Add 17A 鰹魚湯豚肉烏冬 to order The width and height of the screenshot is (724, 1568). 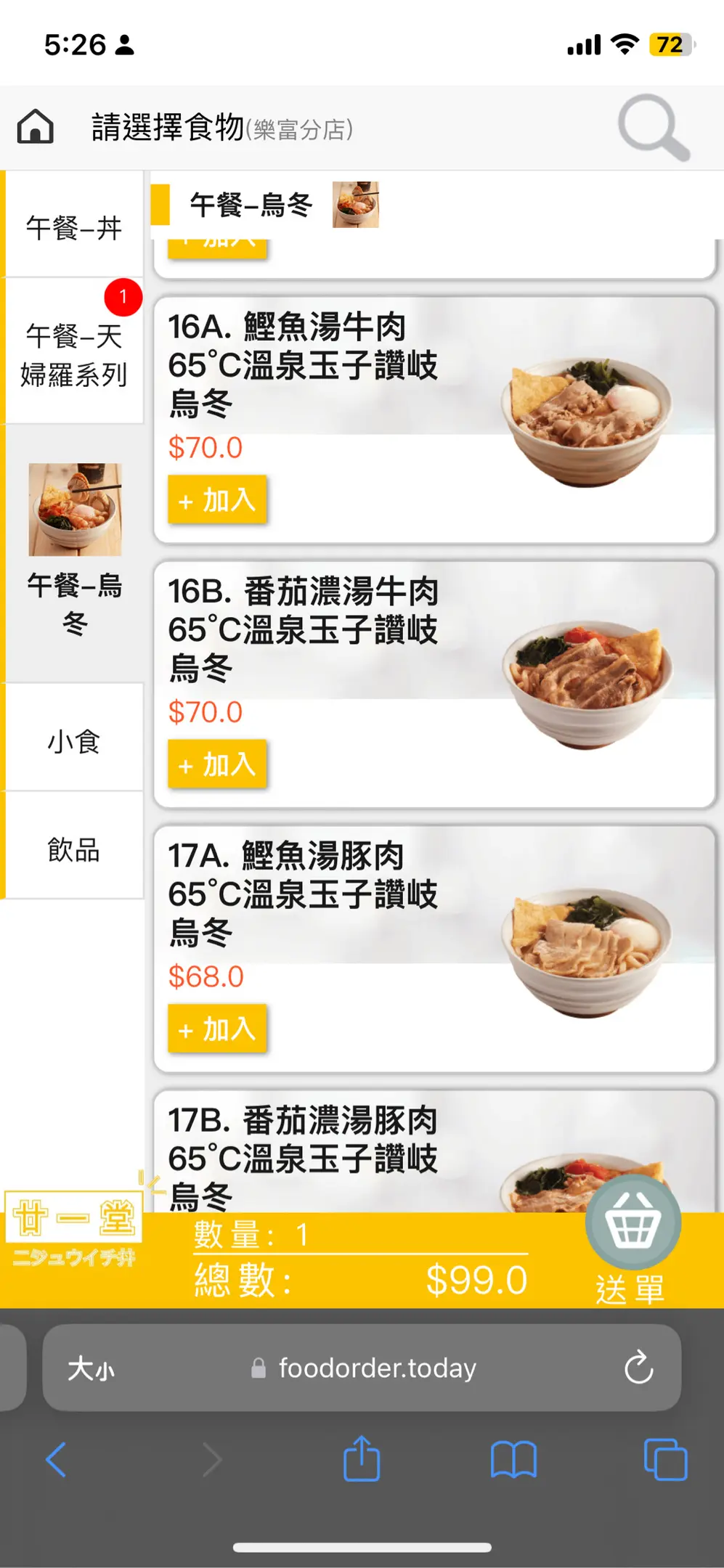pos(217,1029)
